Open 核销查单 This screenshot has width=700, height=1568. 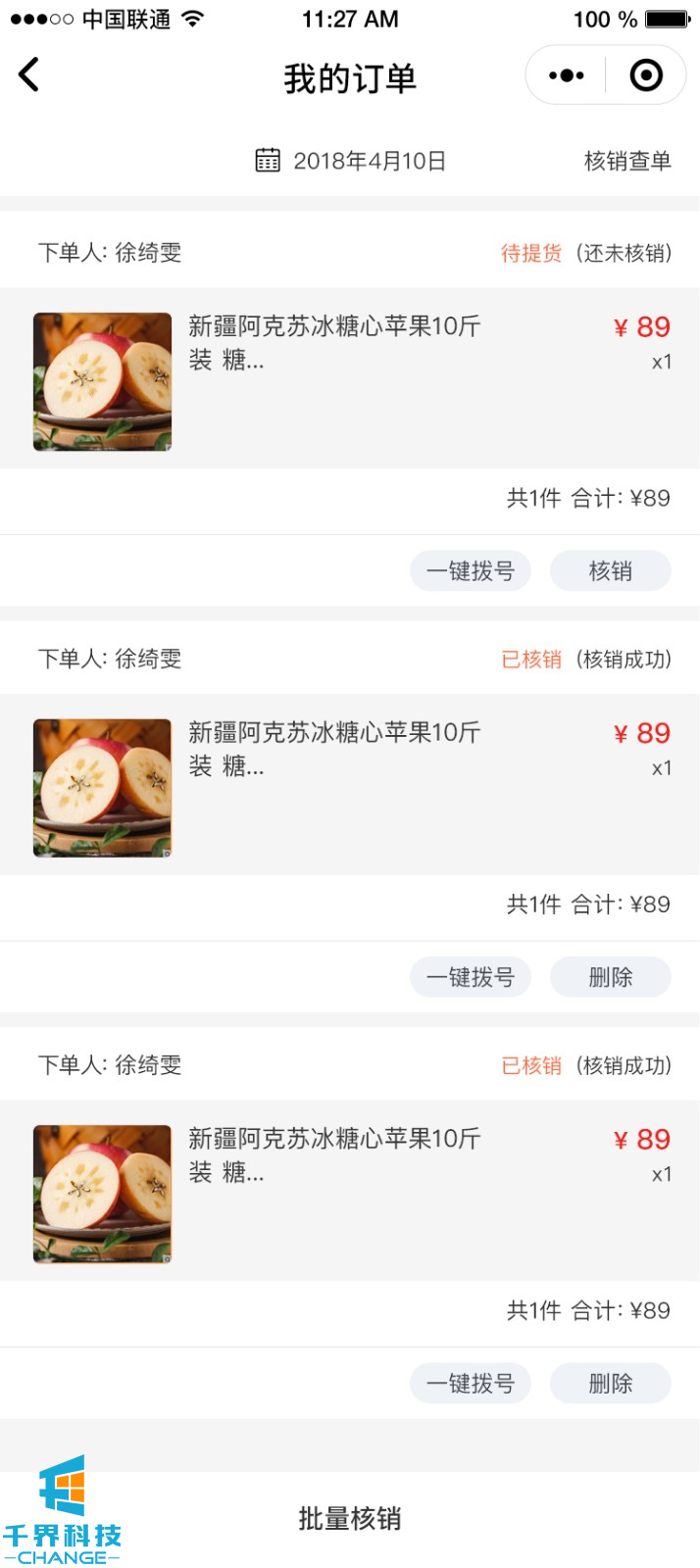(627, 161)
